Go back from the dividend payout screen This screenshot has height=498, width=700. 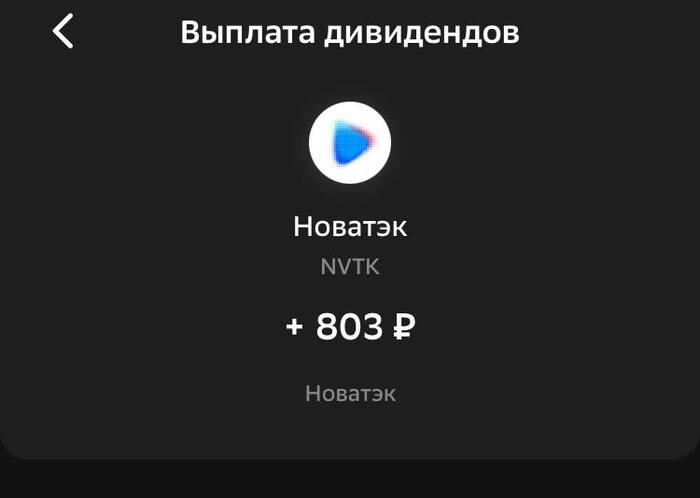pos(63,32)
